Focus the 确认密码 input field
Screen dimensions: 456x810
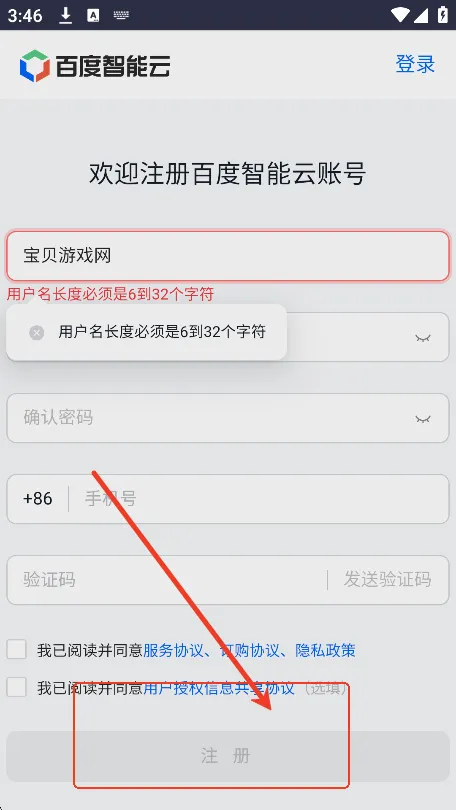tap(228, 418)
